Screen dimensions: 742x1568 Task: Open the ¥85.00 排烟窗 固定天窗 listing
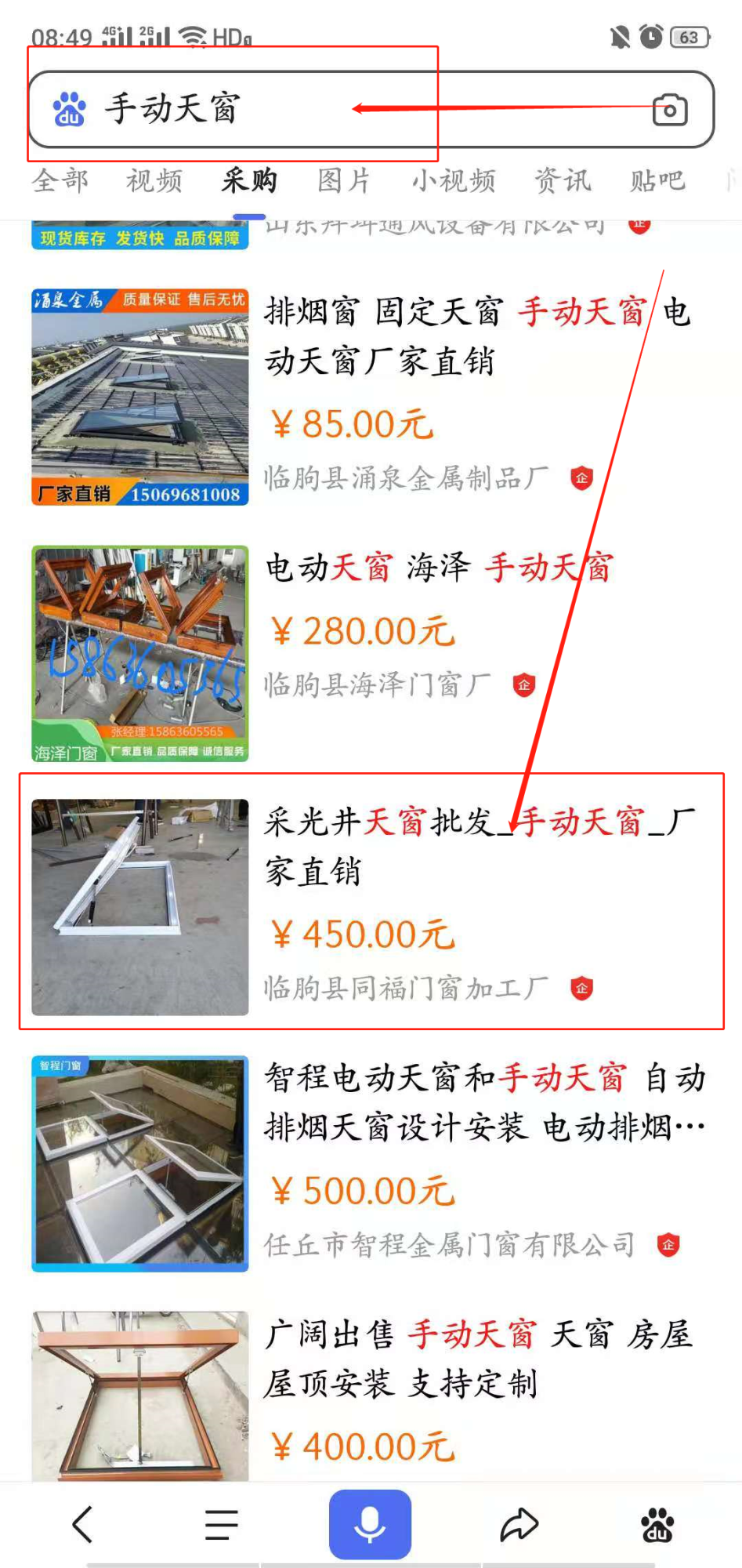tap(478, 337)
